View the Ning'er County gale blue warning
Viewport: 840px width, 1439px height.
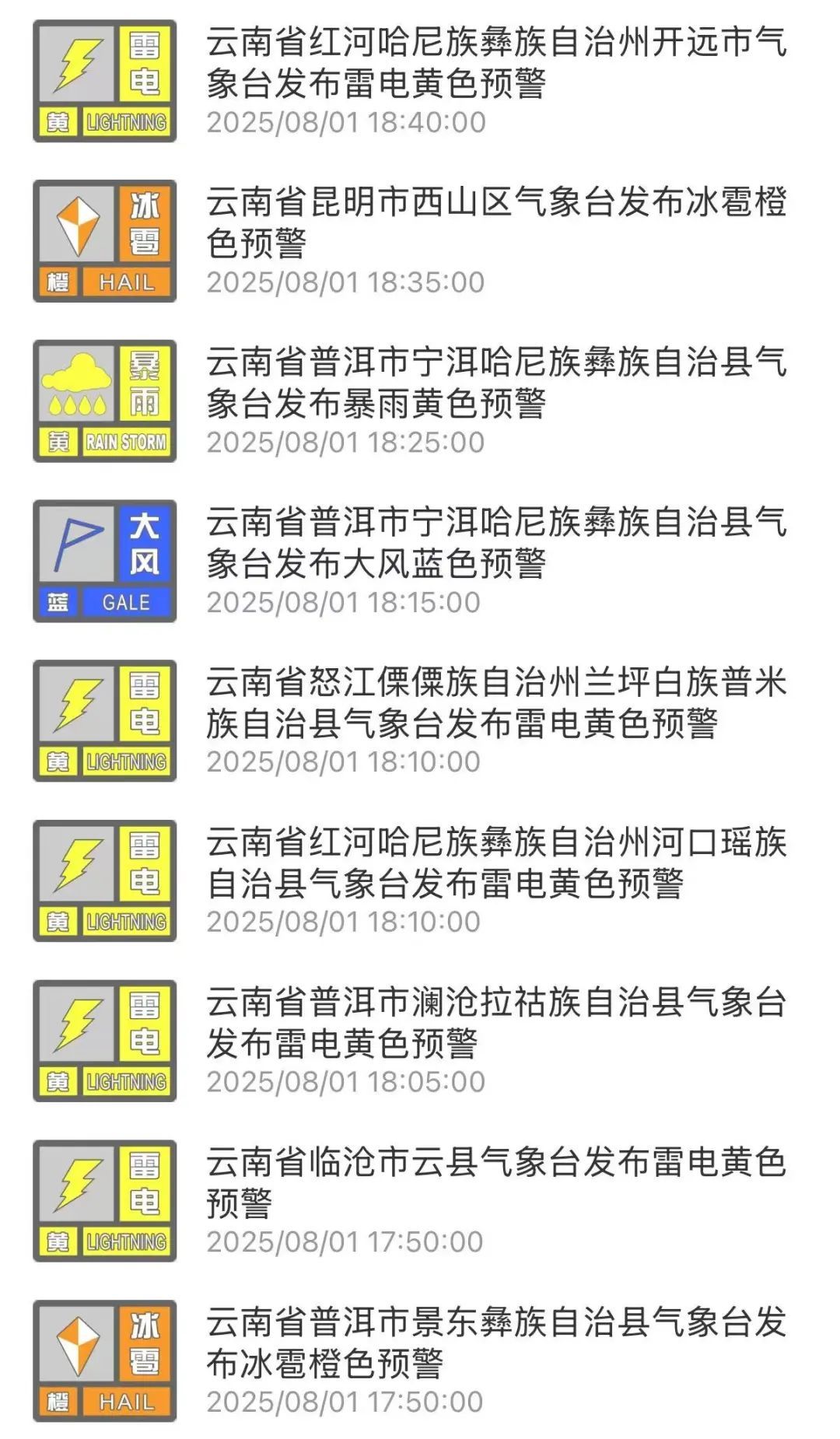pyautogui.click(x=495, y=544)
